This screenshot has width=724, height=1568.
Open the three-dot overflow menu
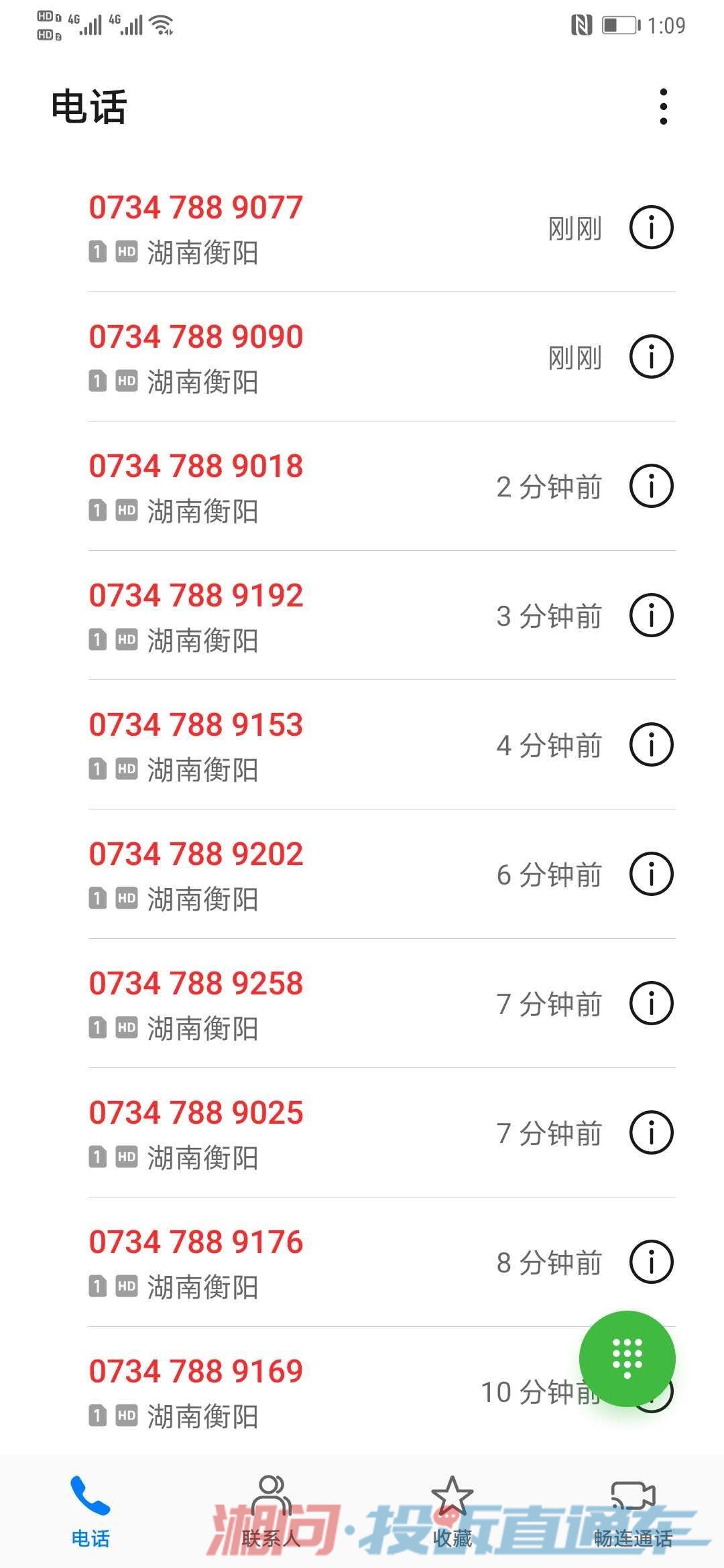663,107
